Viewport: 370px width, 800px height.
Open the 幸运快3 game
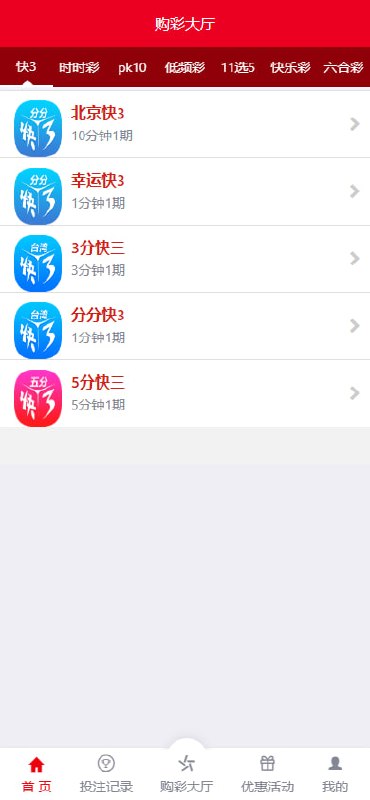[185, 192]
